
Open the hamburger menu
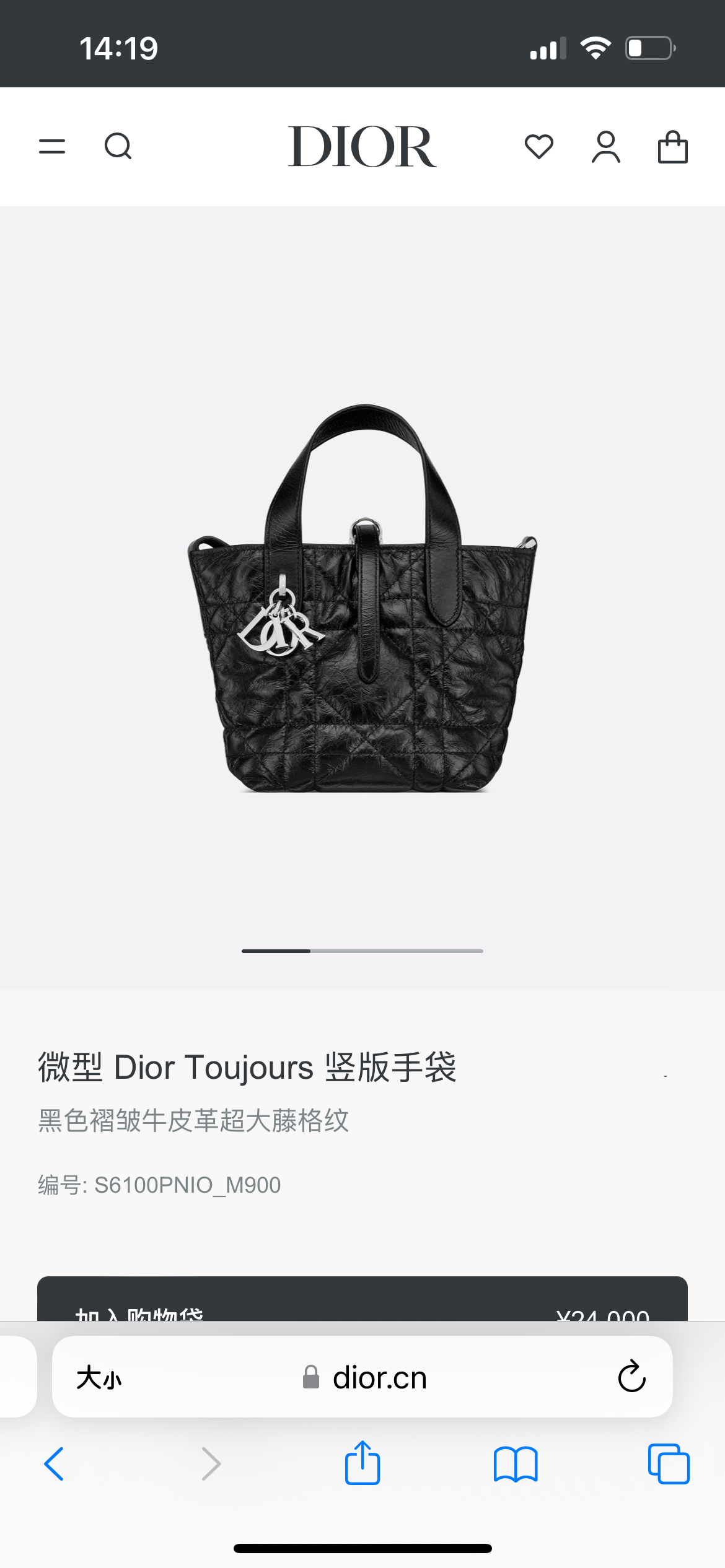(52, 147)
